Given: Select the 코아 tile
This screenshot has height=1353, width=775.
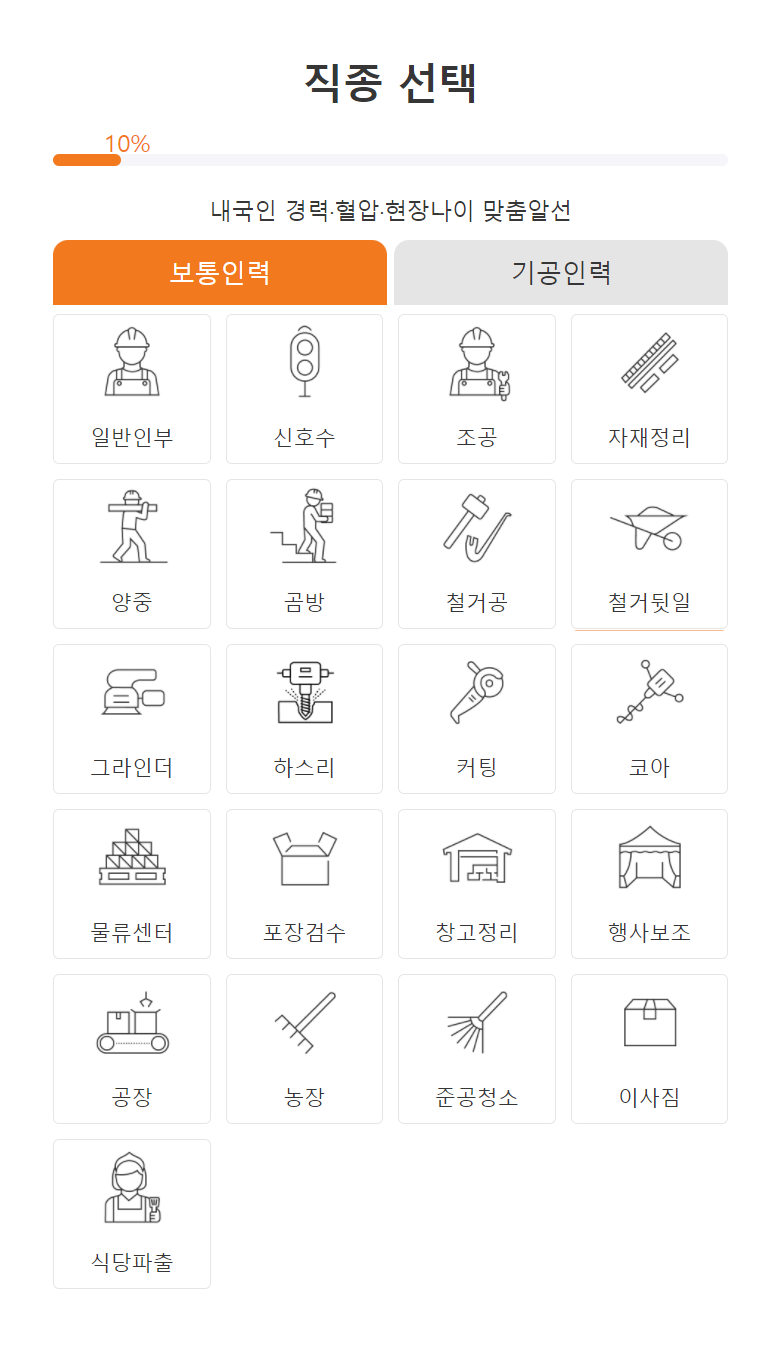Looking at the screenshot, I should [x=649, y=719].
